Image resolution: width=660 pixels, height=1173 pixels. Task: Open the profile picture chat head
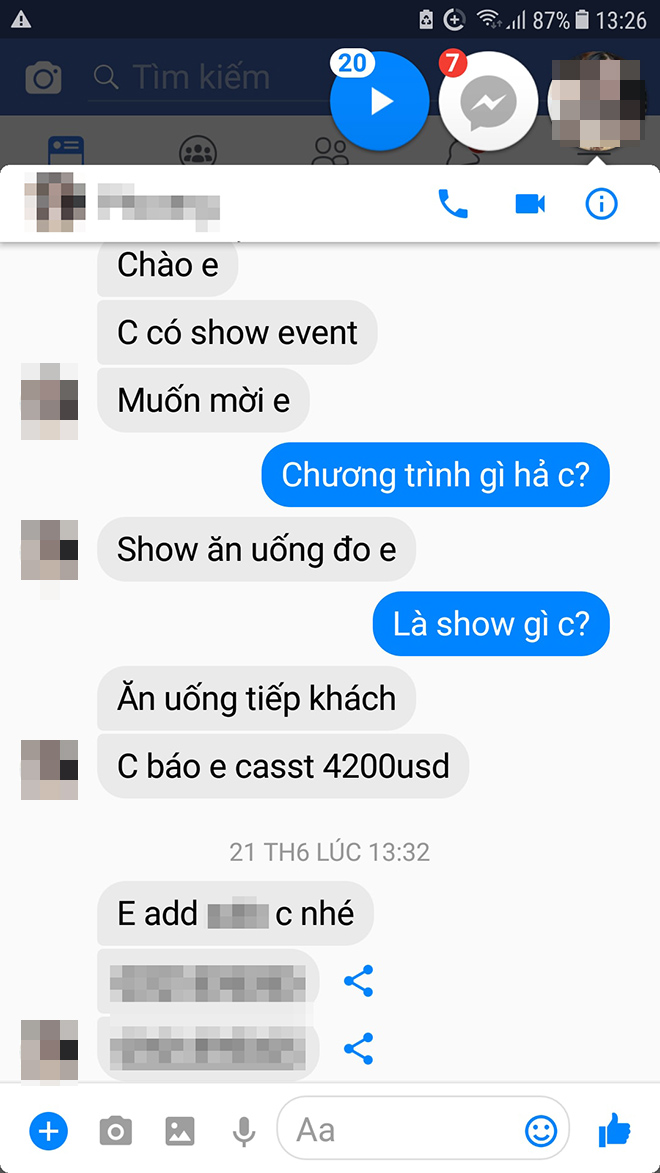click(x=597, y=100)
